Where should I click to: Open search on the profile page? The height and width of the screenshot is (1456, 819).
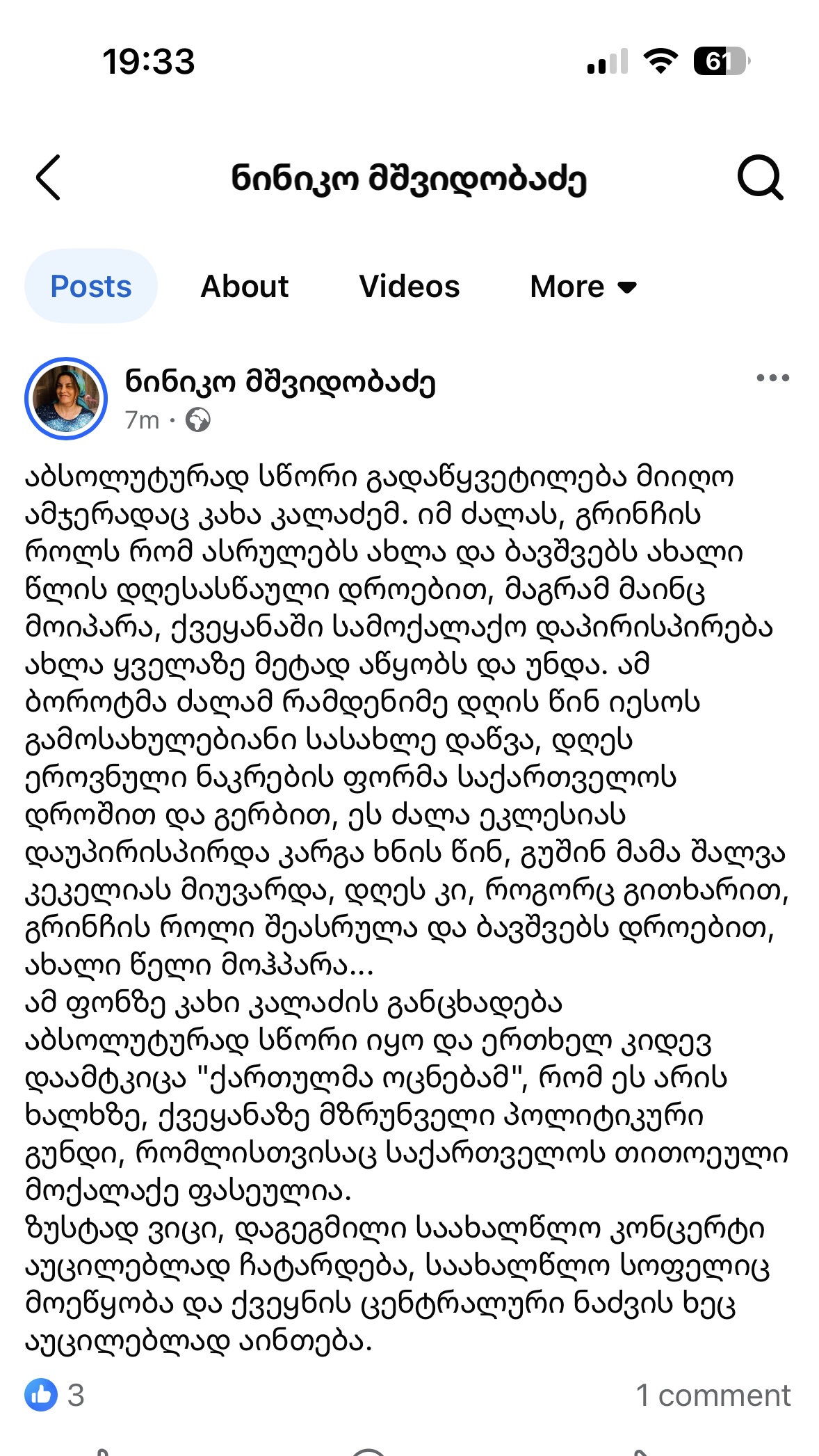(x=760, y=178)
